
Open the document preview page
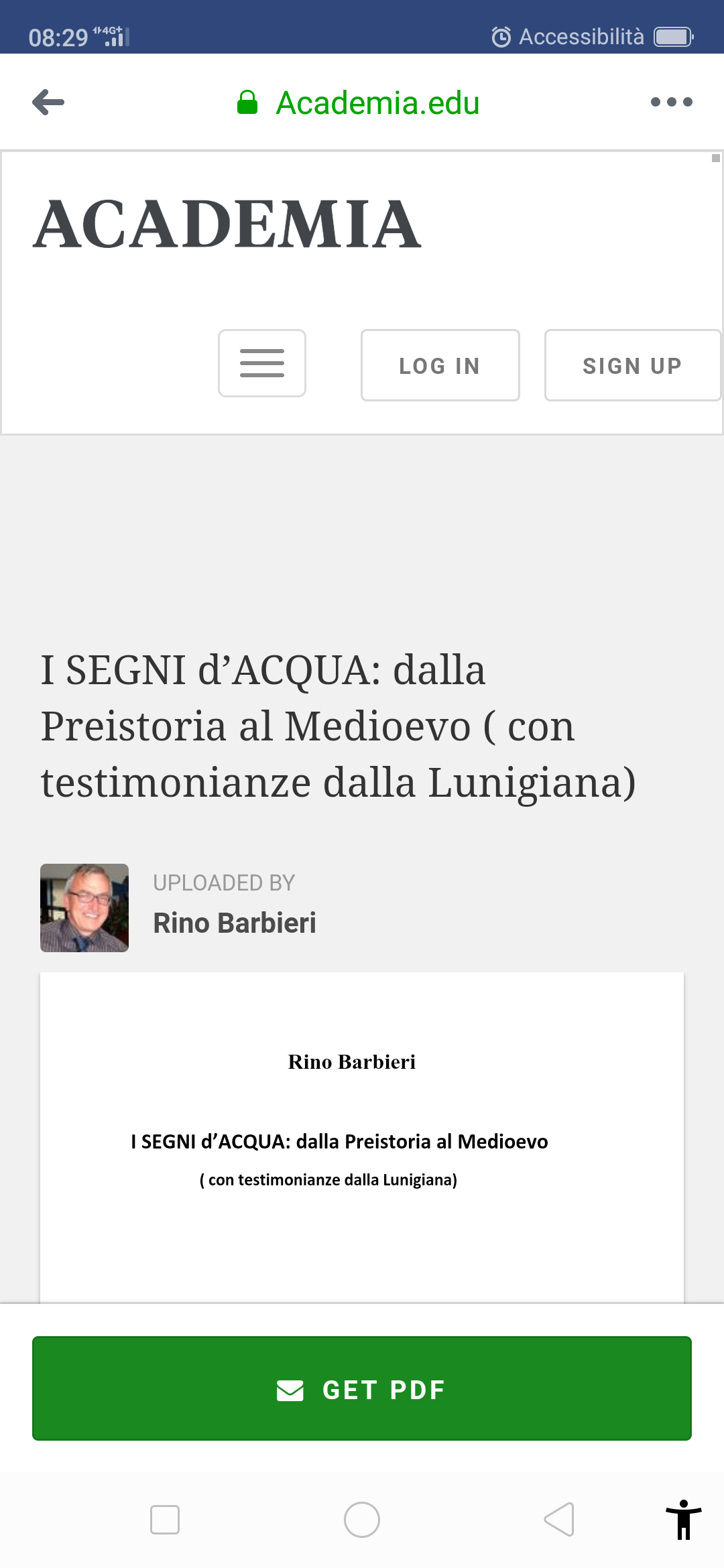point(362,1139)
